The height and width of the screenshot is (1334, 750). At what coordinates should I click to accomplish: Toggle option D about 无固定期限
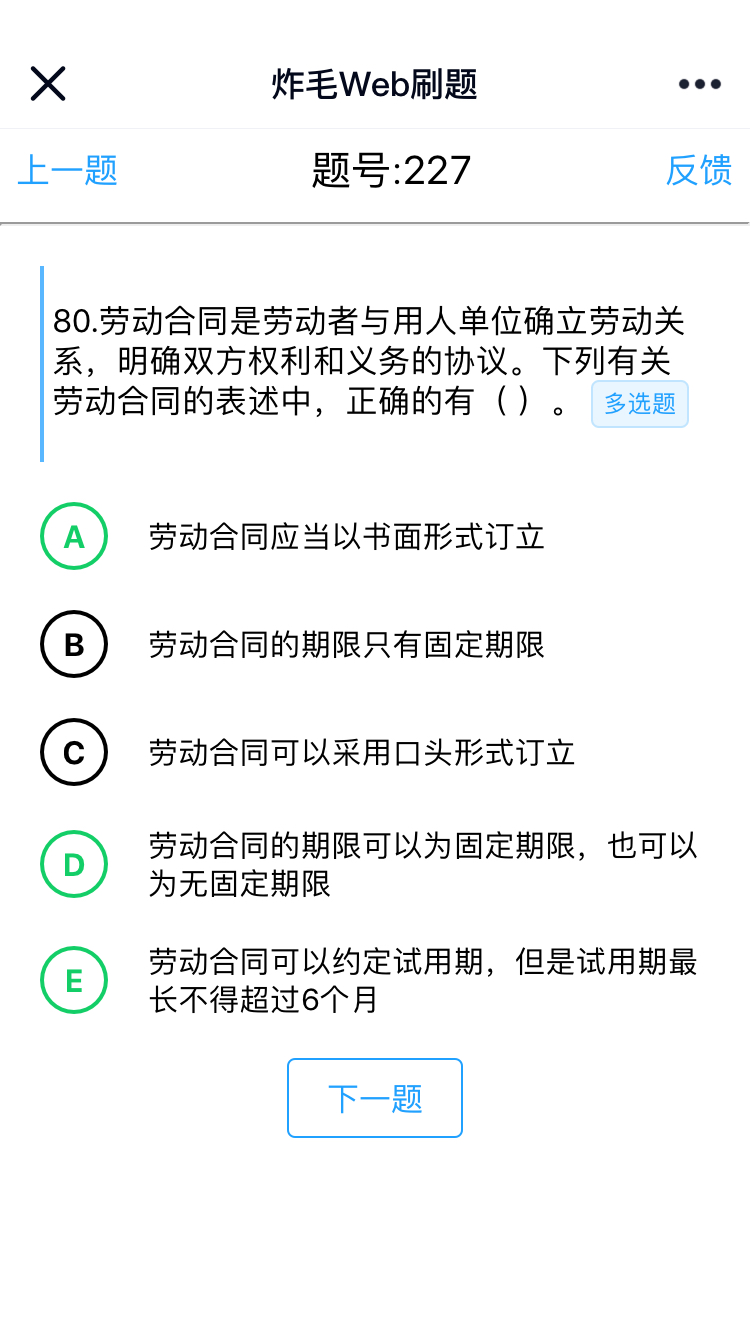pos(74,864)
